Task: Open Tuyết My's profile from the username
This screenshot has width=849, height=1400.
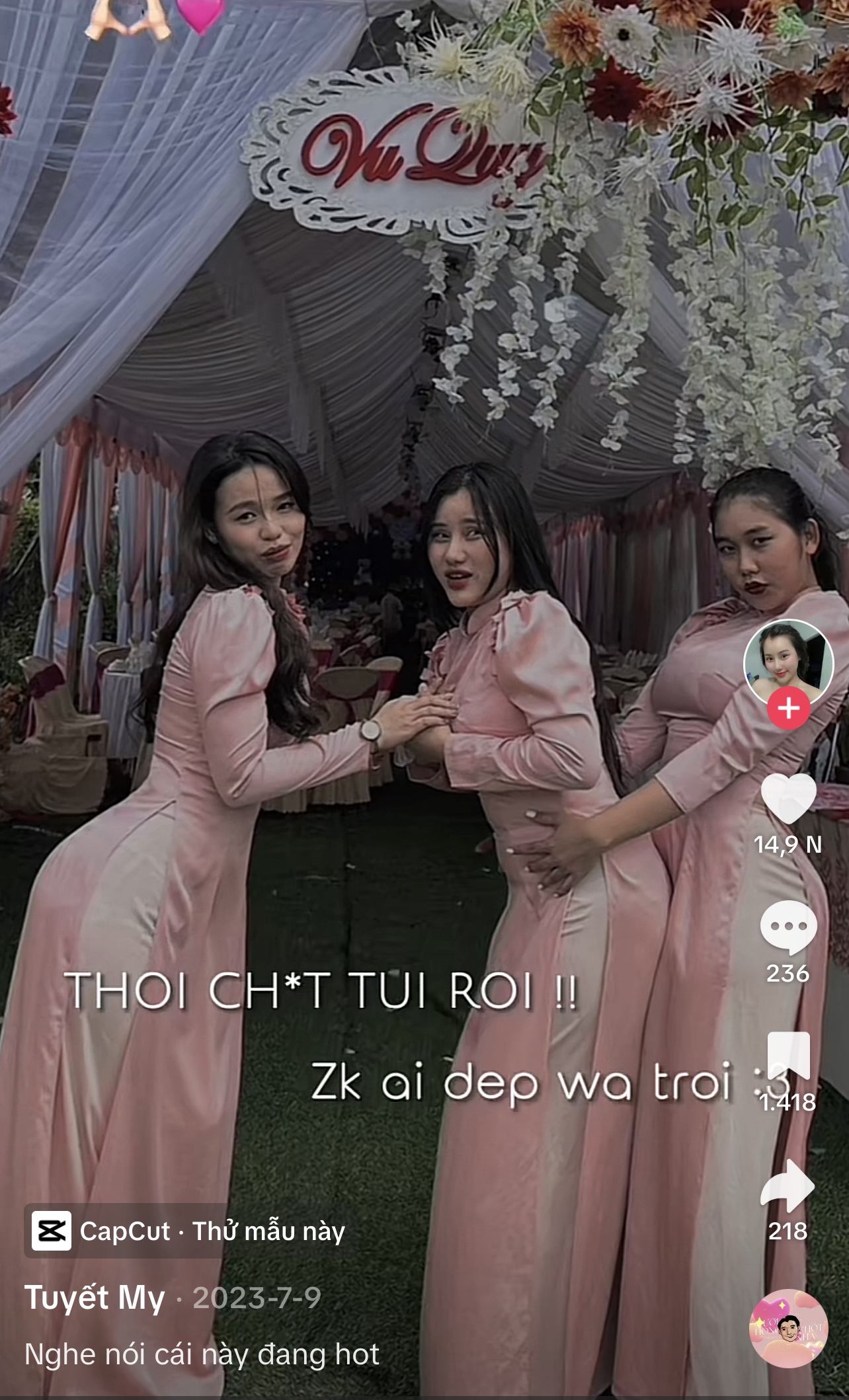Action: (x=95, y=1298)
